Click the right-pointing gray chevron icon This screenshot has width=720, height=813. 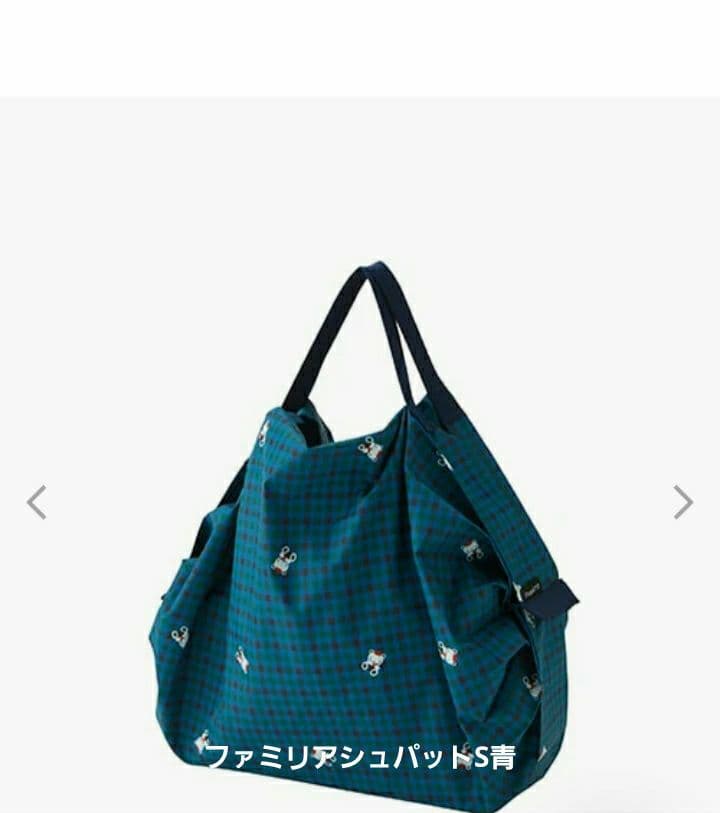684,503
